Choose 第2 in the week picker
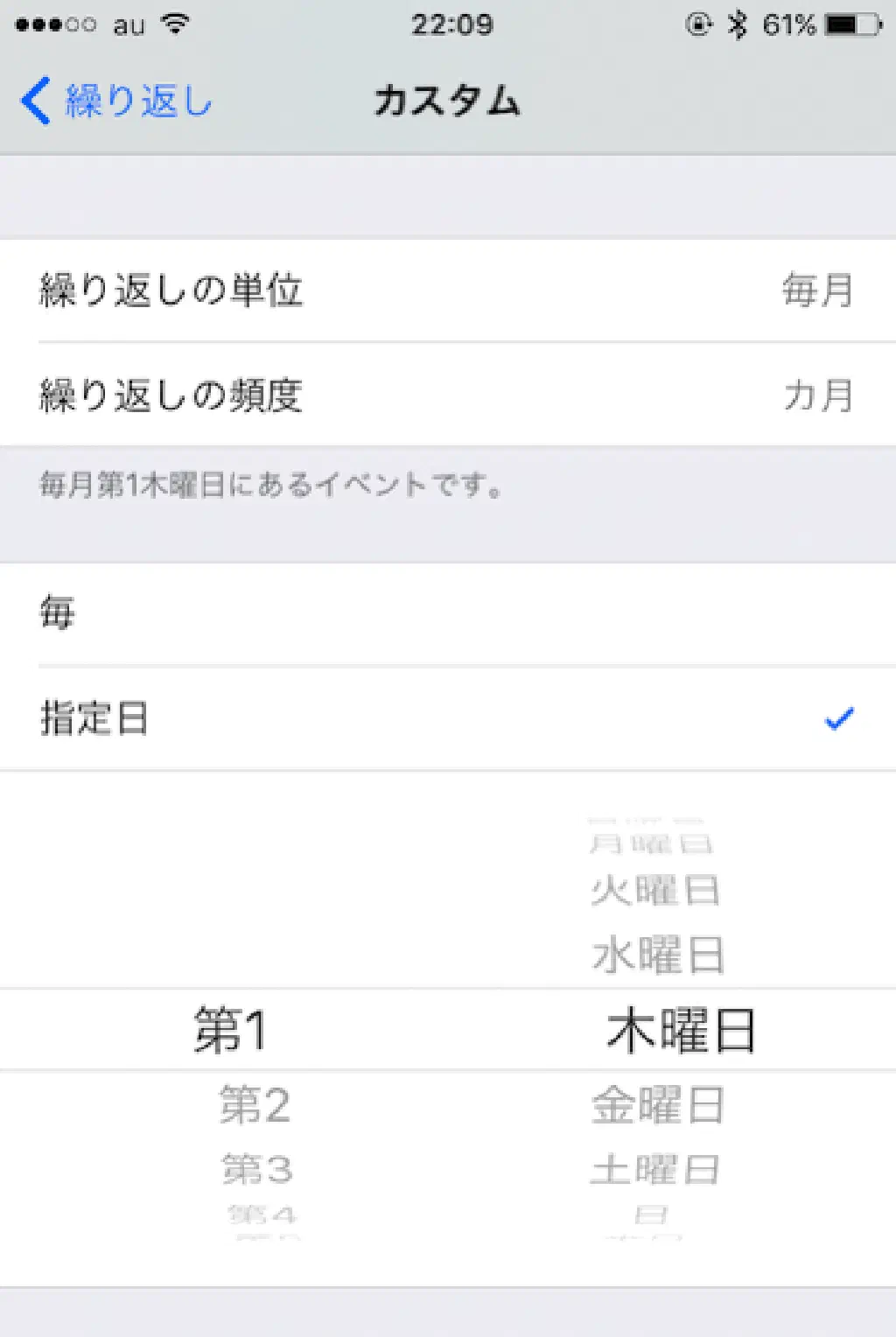This screenshot has height=1337, width=896. coord(255,1105)
